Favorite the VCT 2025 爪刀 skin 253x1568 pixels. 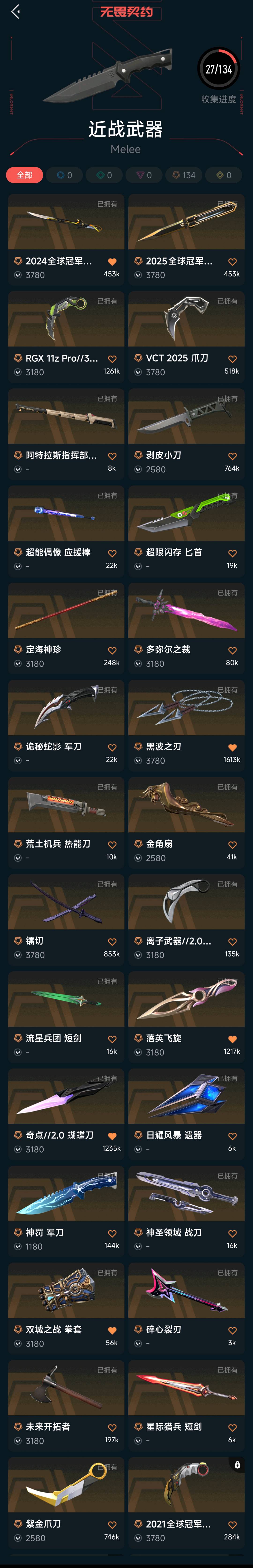pyautogui.click(x=232, y=359)
